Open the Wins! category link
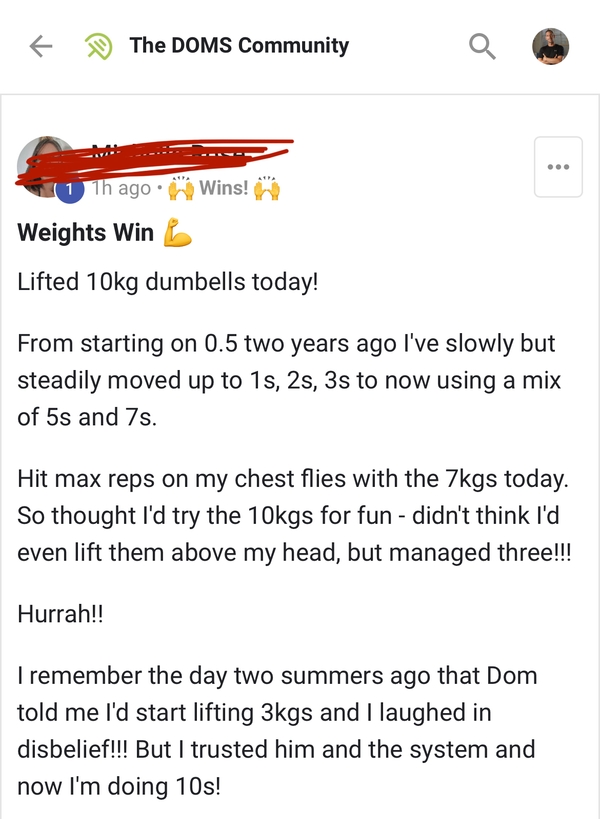This screenshot has width=600, height=819. (x=223, y=188)
